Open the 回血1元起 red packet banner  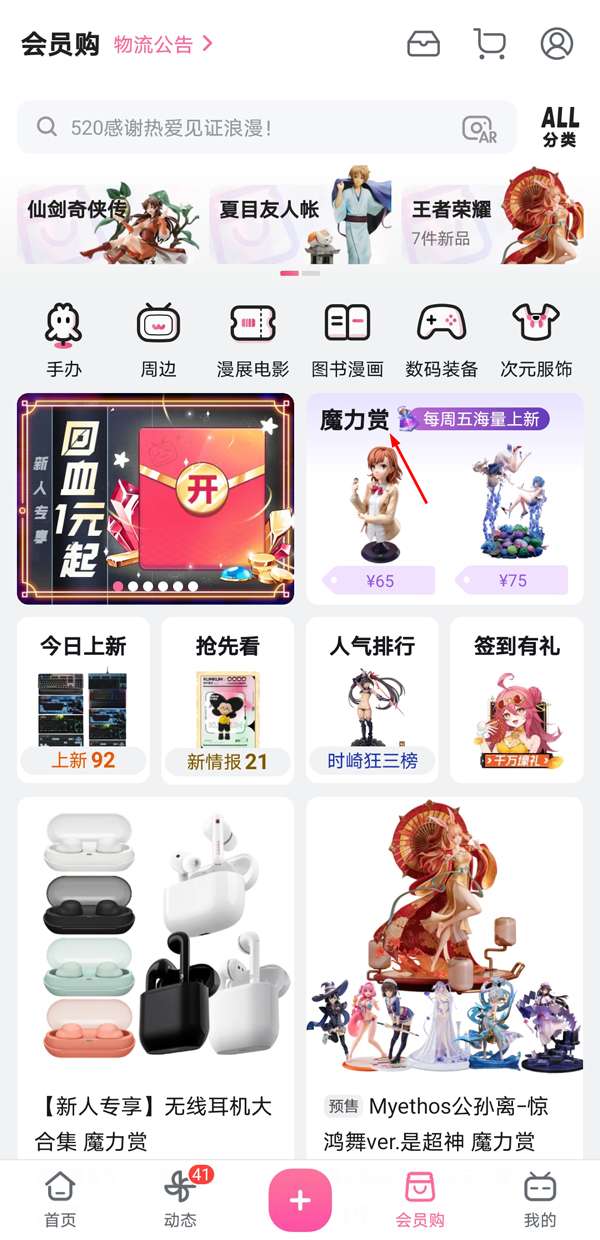[x=156, y=498]
